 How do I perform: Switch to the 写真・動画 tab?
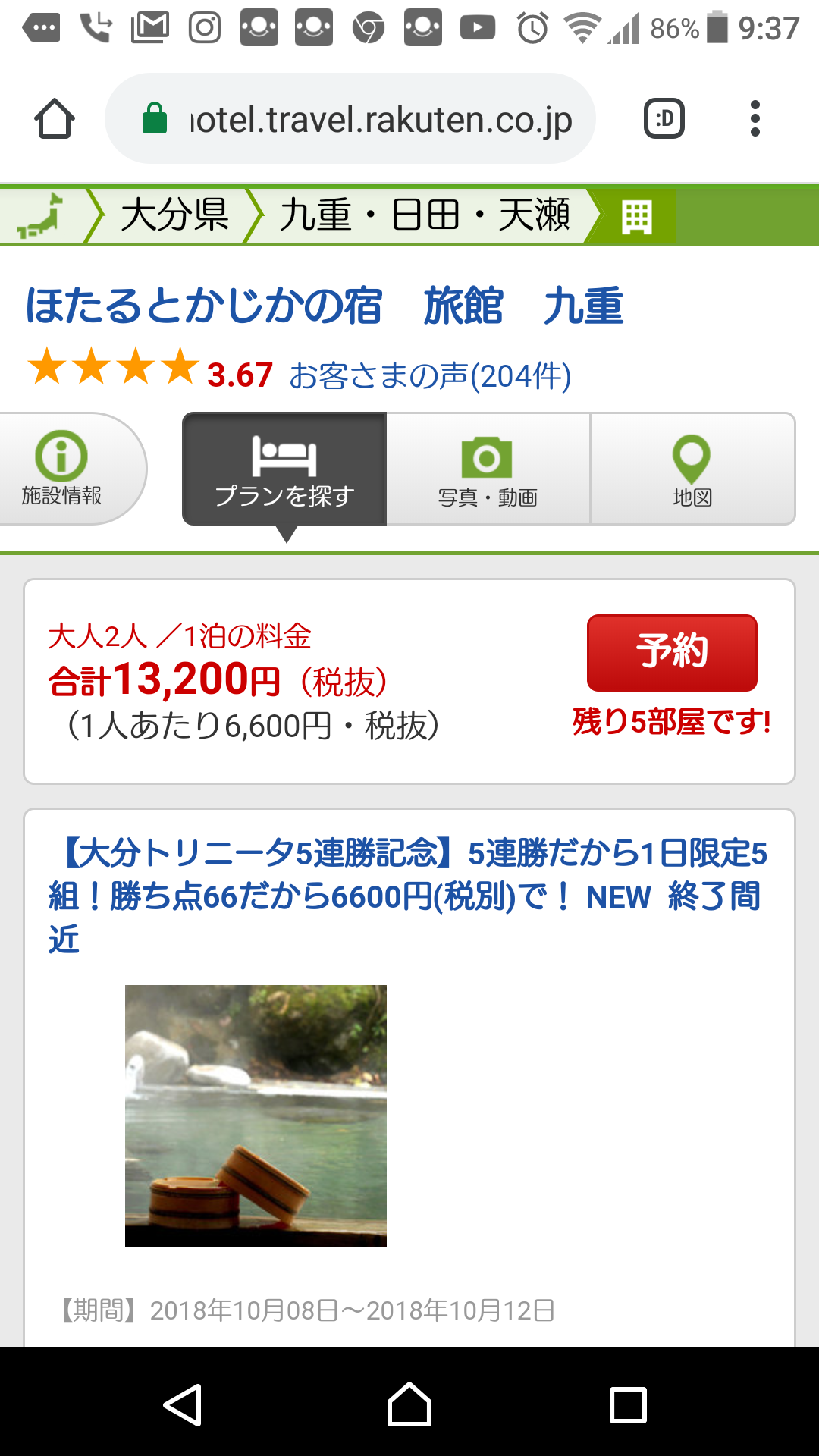[488, 469]
